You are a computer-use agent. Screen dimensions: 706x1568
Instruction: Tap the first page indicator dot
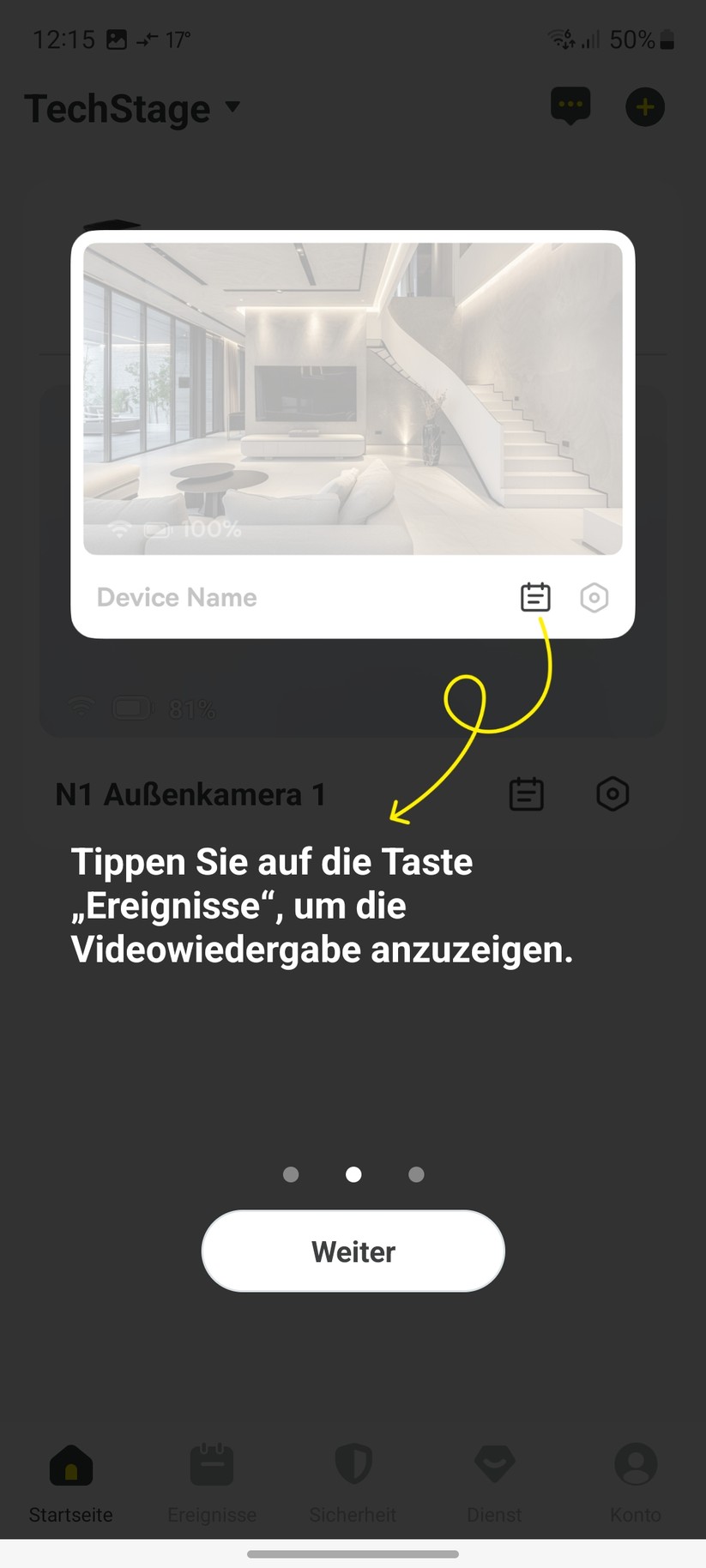(290, 1174)
